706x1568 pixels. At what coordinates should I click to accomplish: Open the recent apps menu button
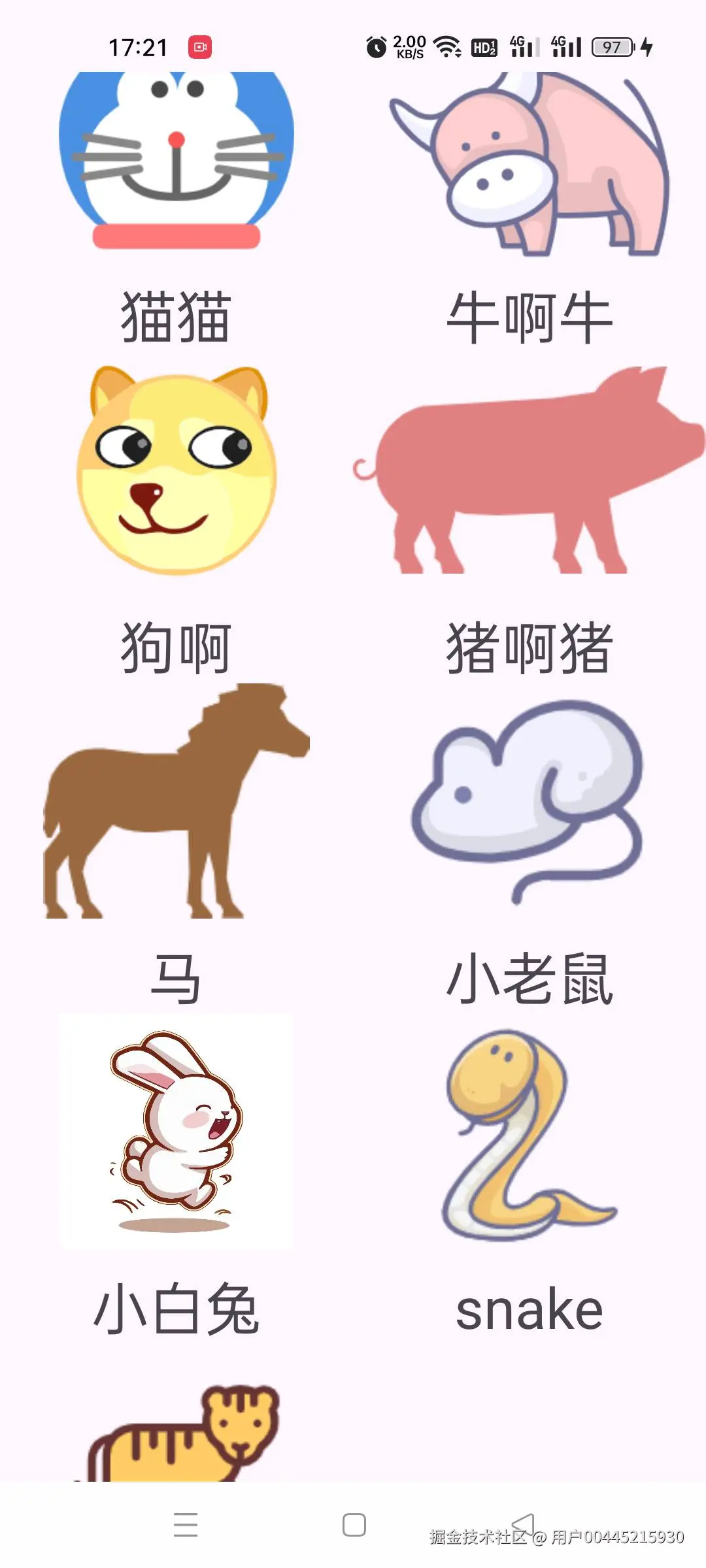click(x=186, y=1525)
